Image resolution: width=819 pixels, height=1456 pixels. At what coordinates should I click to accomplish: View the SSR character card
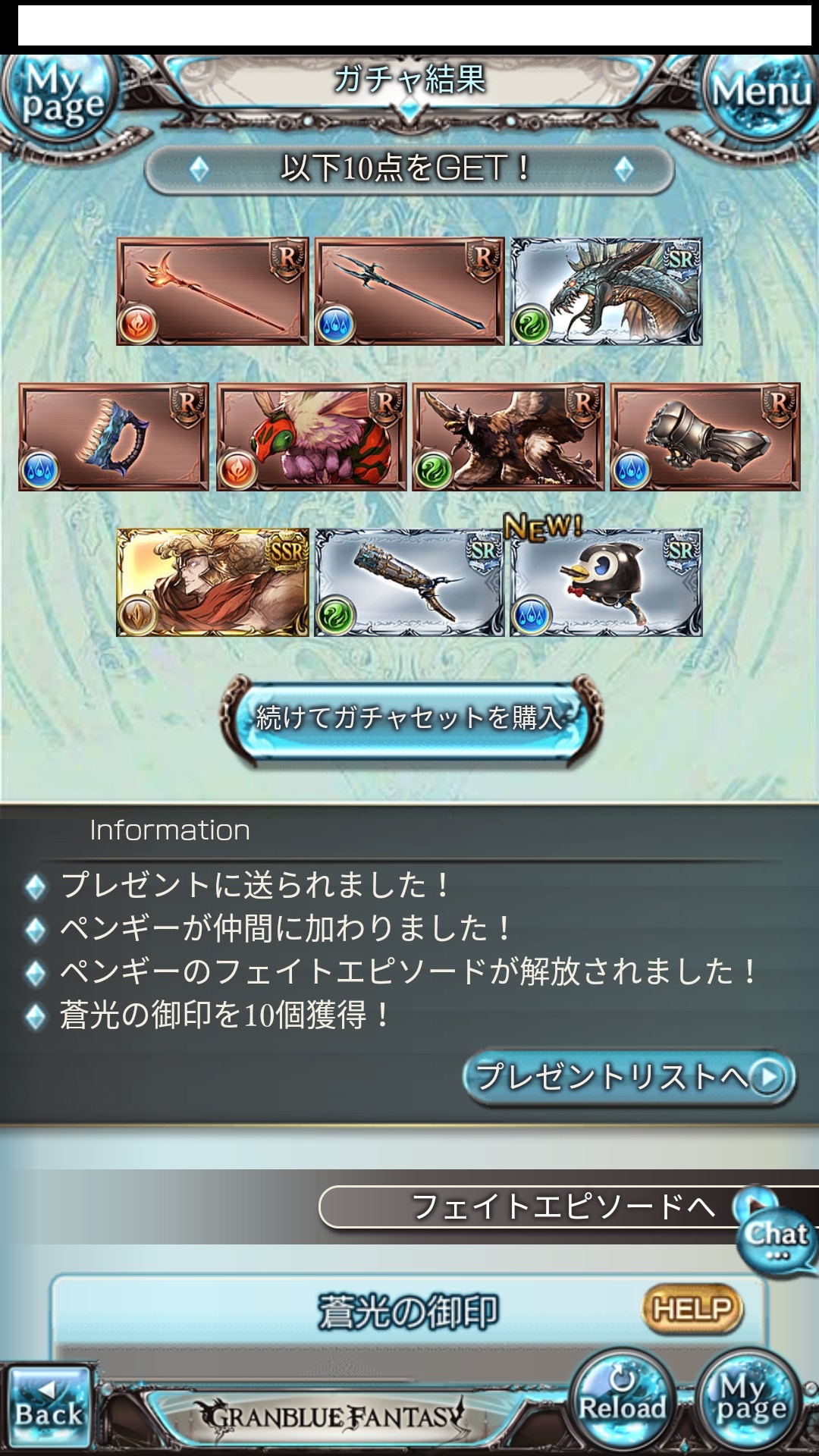tap(212, 582)
